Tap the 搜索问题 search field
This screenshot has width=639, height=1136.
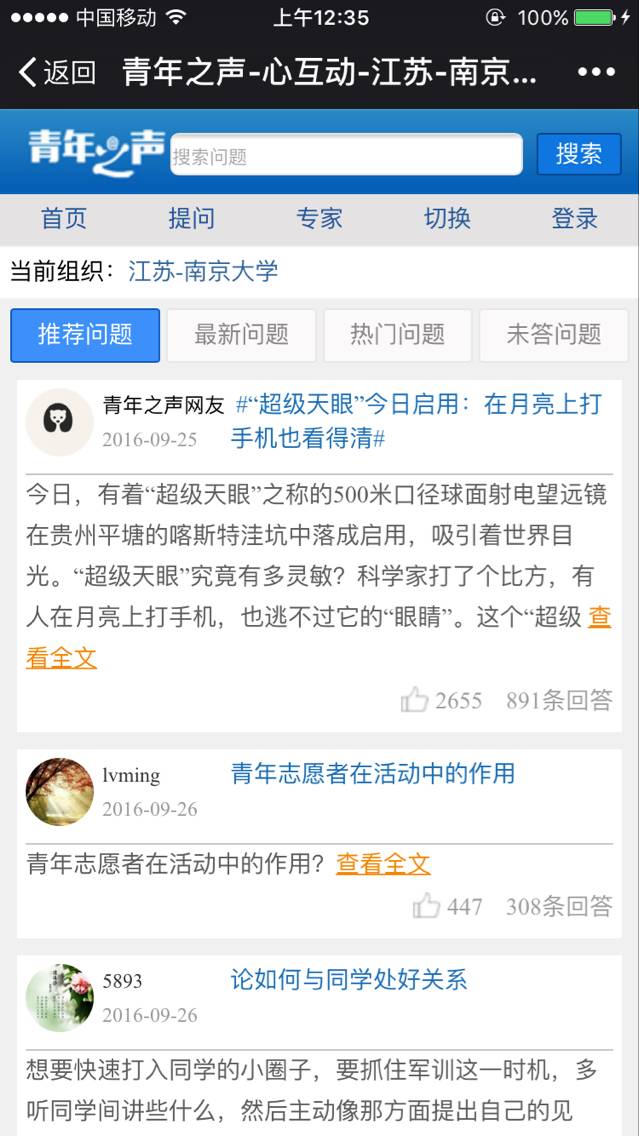click(x=346, y=154)
